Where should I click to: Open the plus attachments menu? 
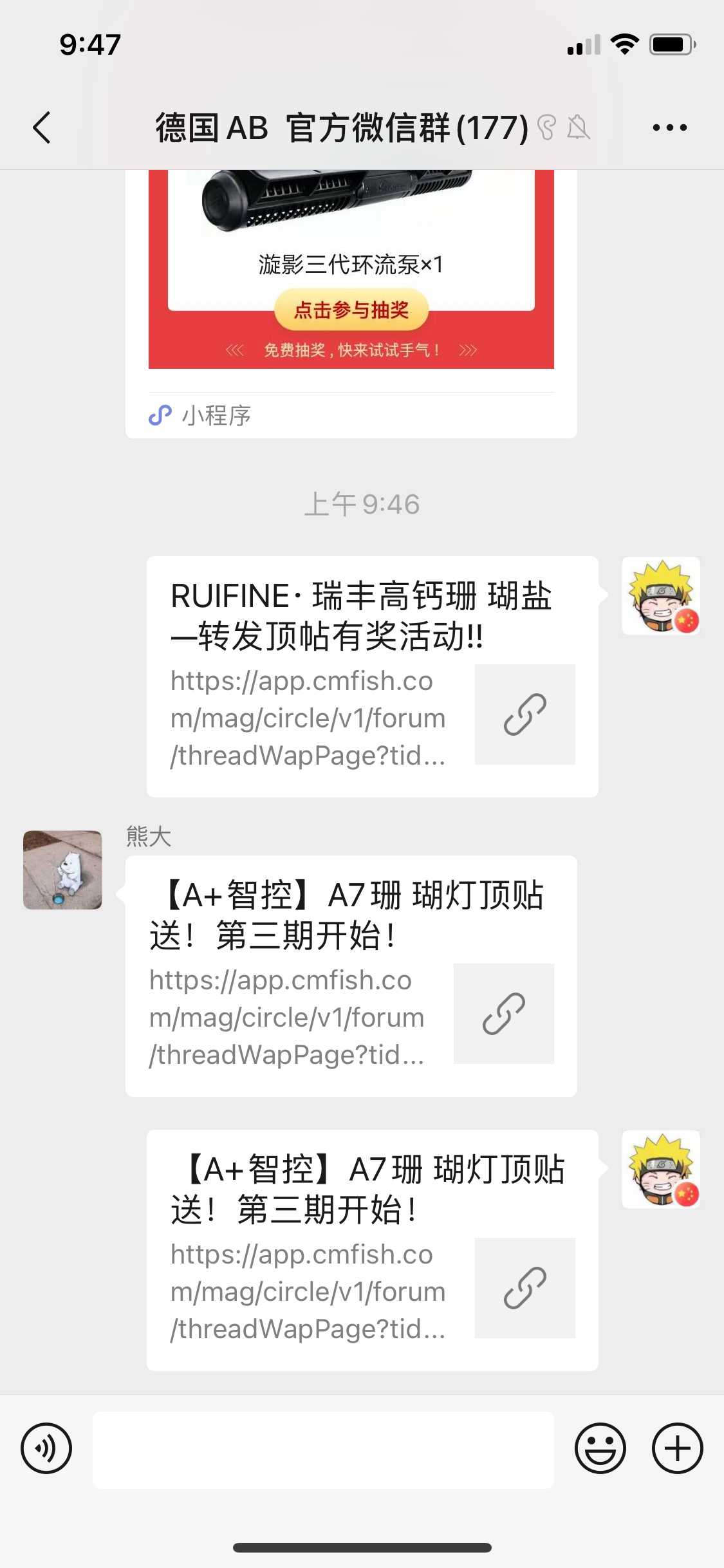(x=677, y=1448)
